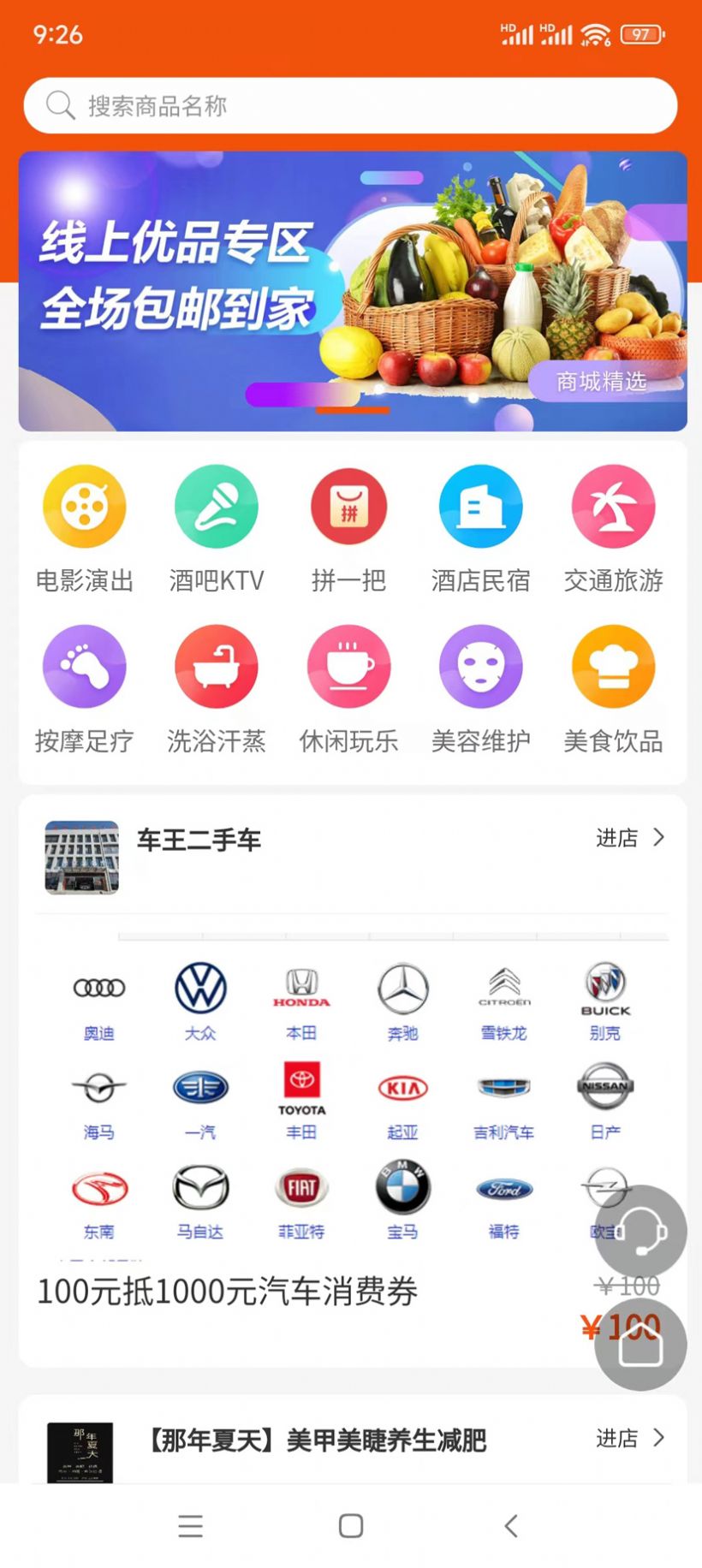Enter the 那年夏天 store via 进店

point(630,1438)
